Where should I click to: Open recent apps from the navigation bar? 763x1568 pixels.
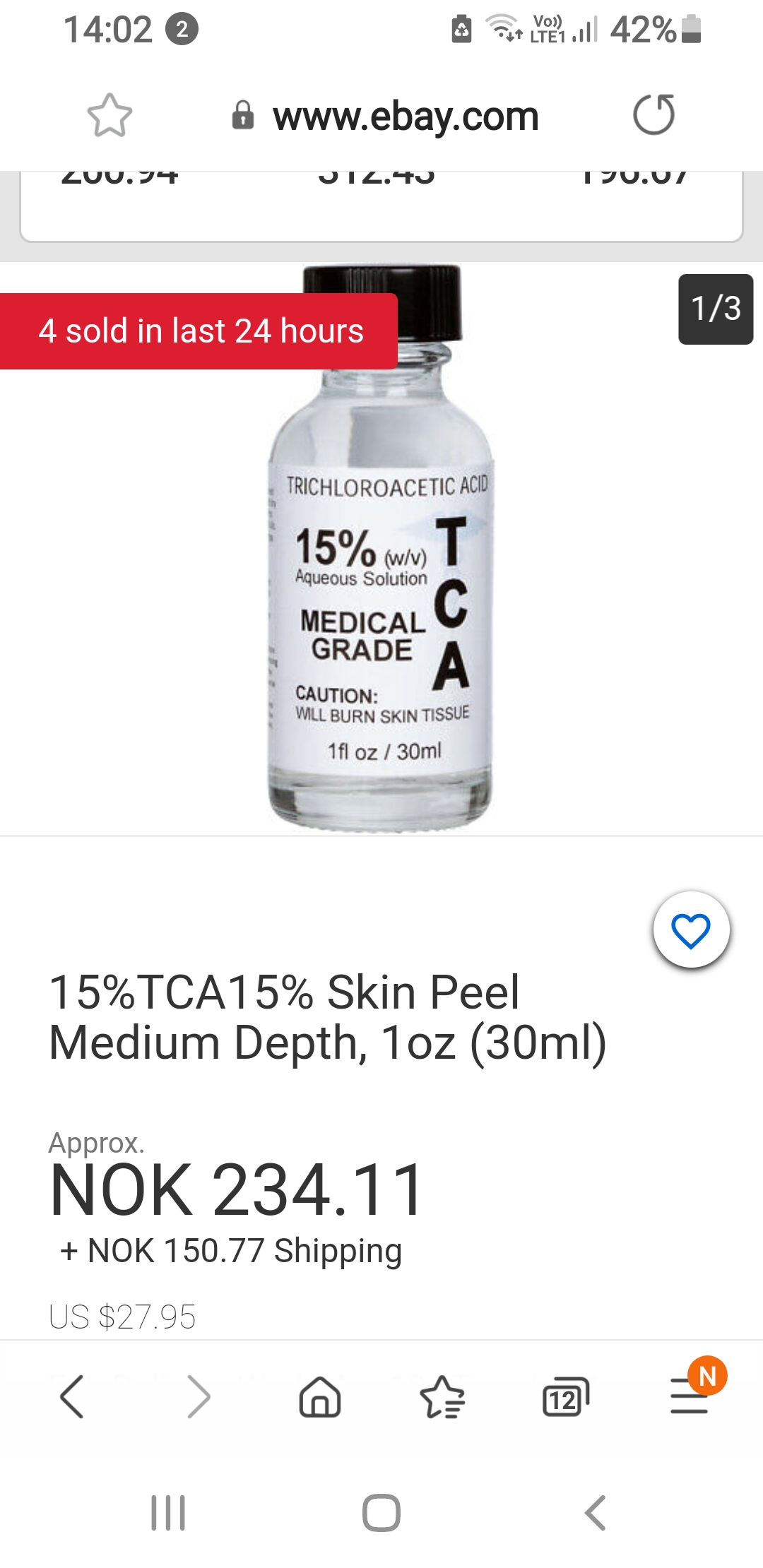coord(168,1513)
